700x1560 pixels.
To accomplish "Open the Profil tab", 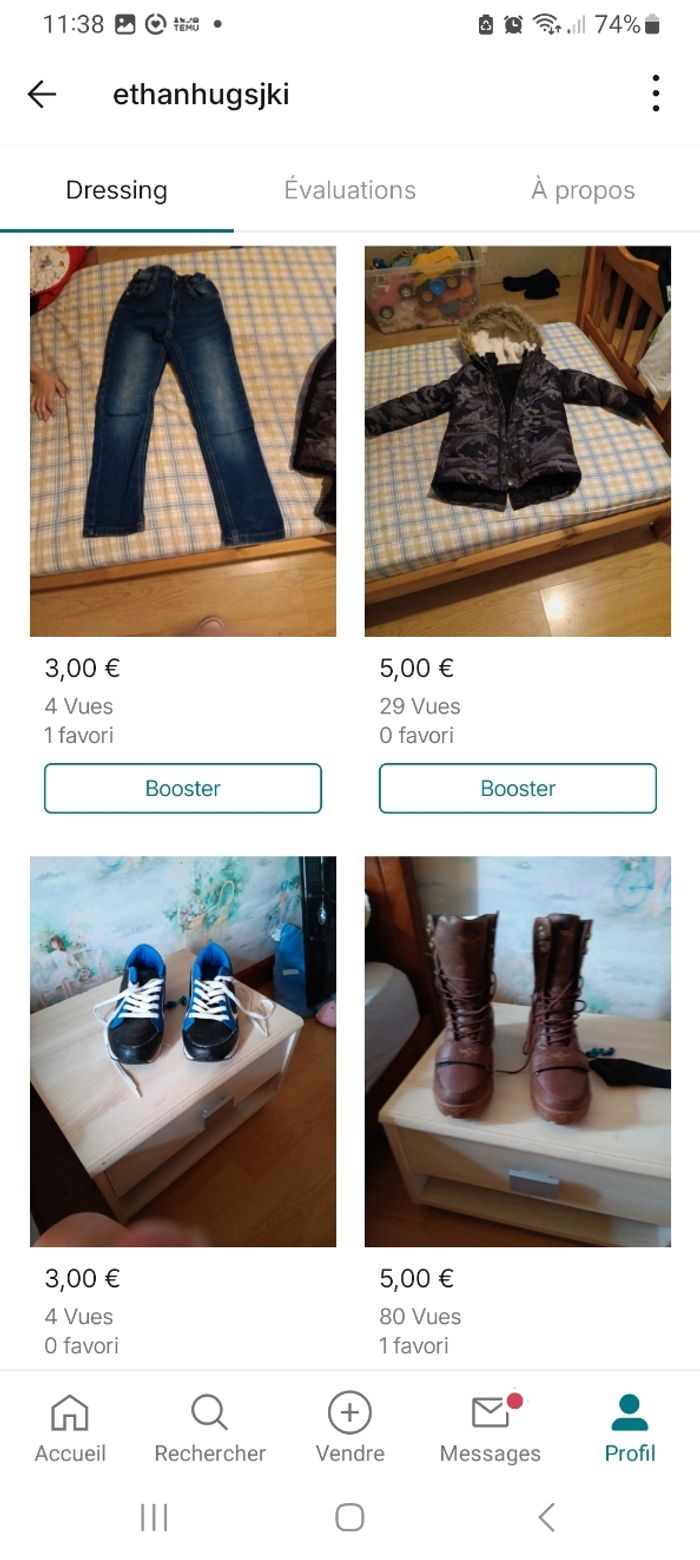I will [630, 1430].
